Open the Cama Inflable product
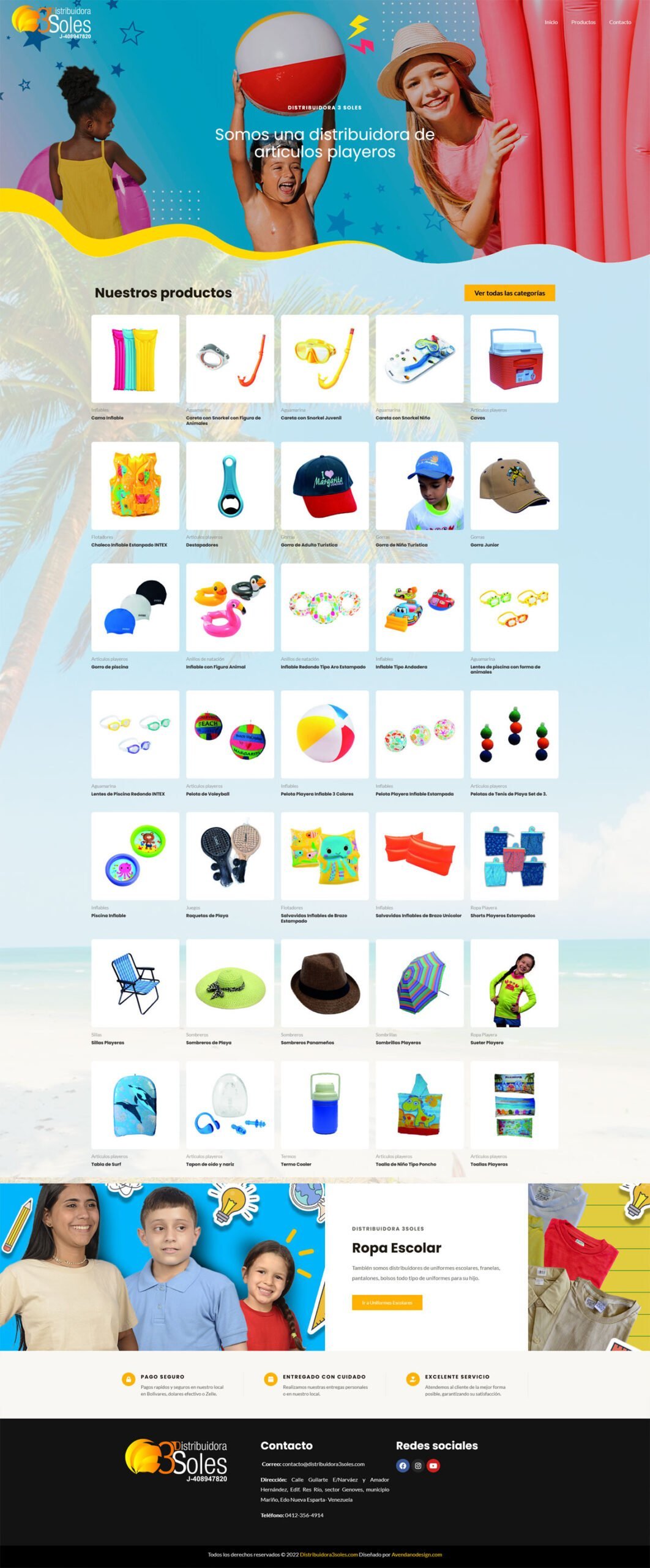650x1568 pixels. [x=135, y=359]
